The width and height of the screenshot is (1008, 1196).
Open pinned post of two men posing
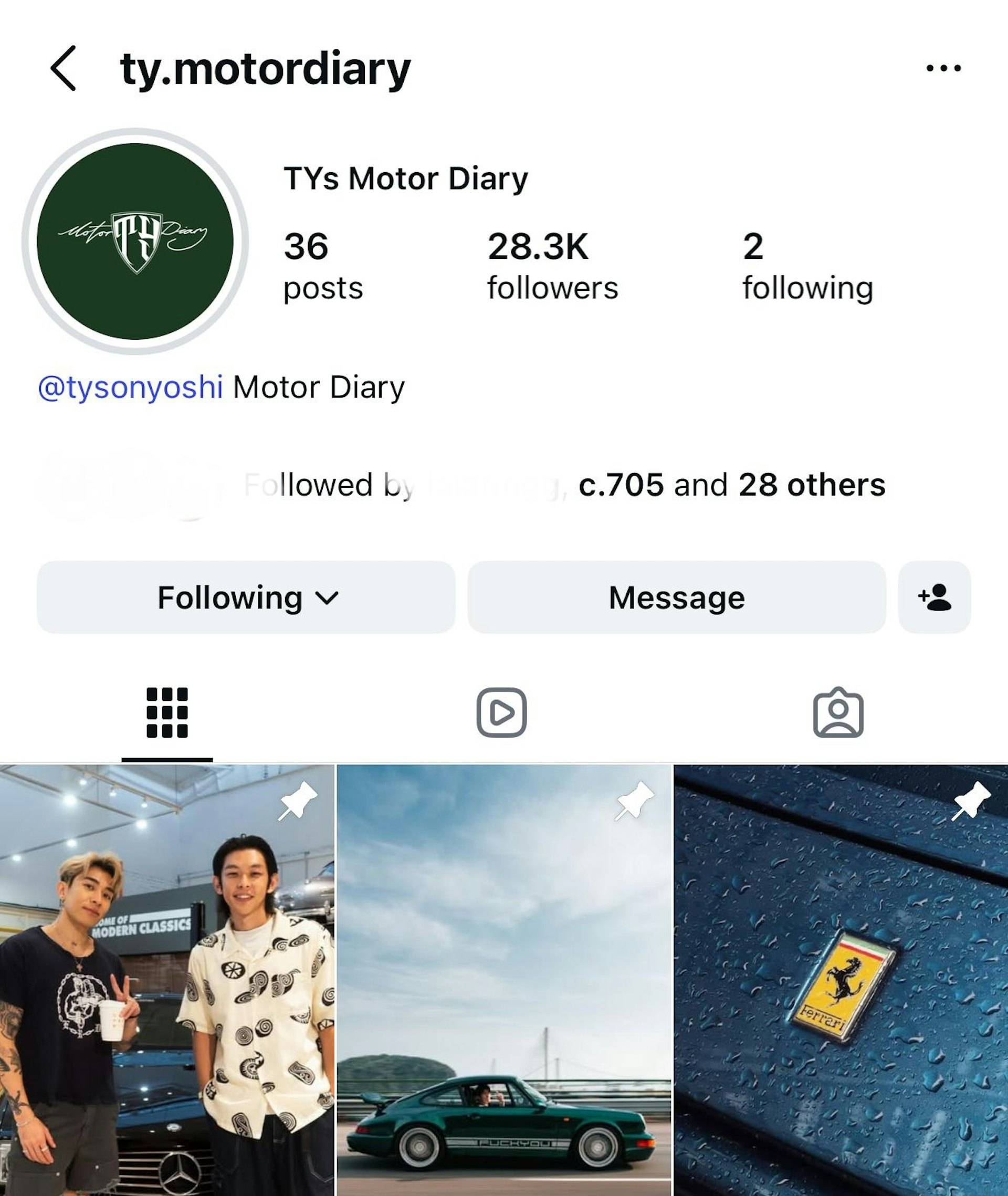(x=167, y=980)
